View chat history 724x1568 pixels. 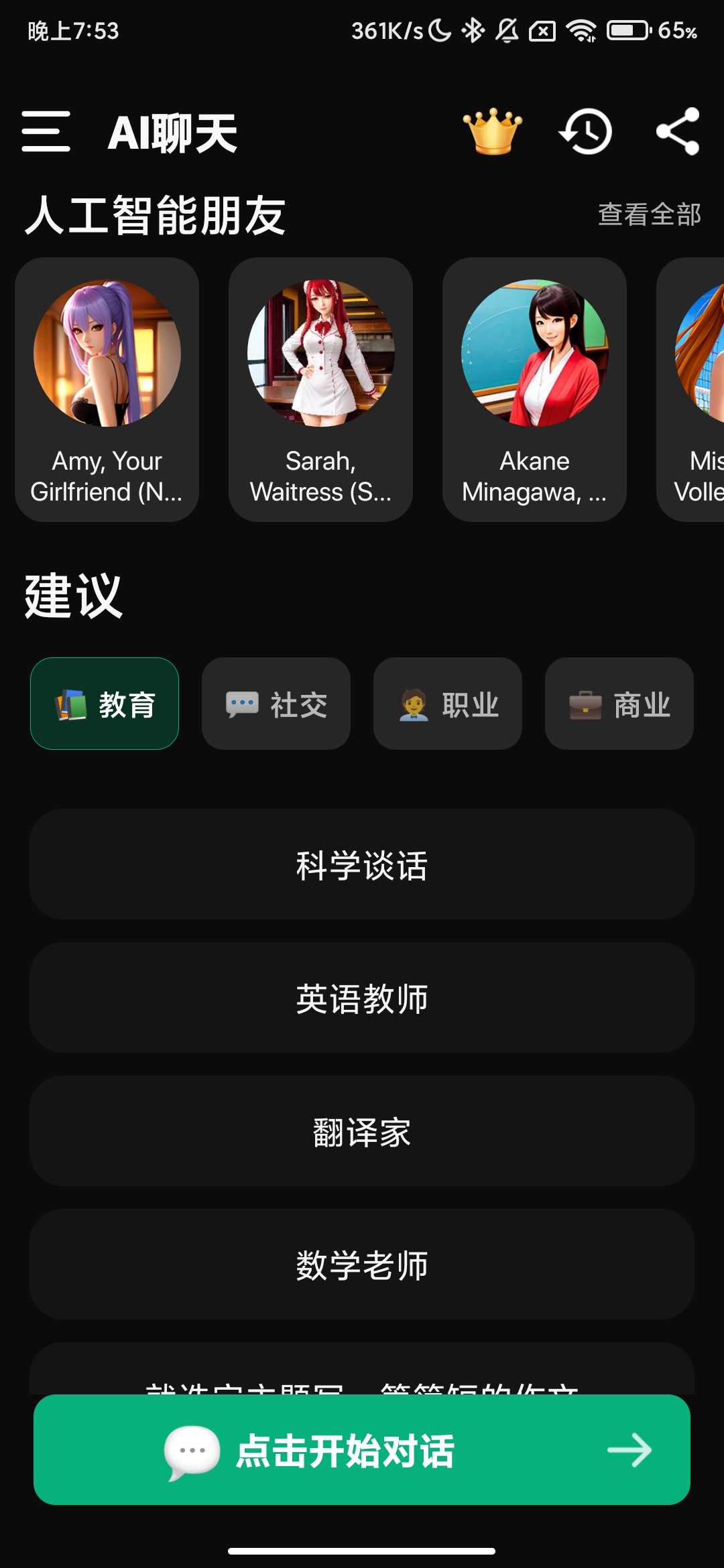point(585,131)
